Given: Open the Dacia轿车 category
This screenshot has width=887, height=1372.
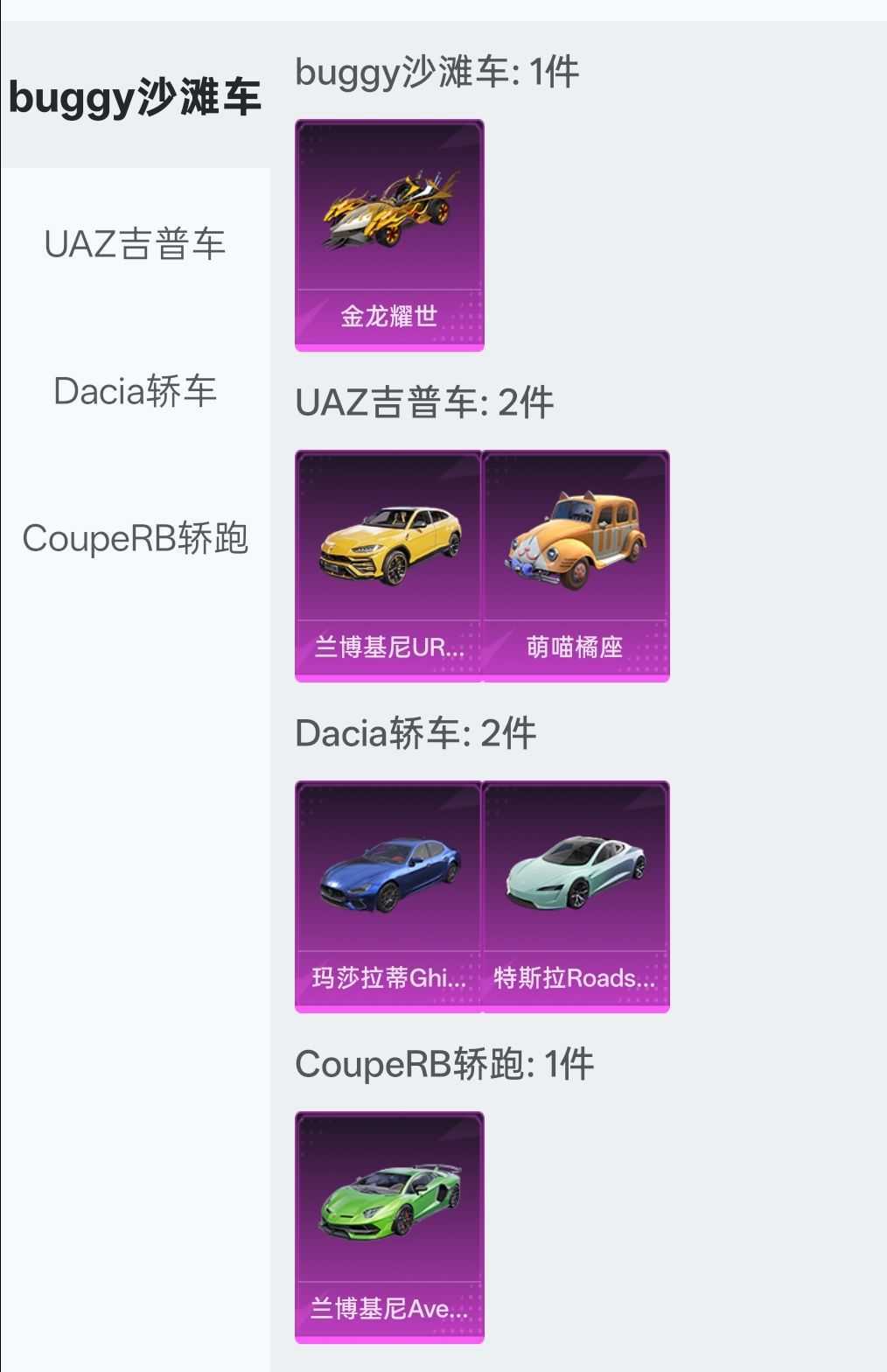Looking at the screenshot, I should coord(135,390).
